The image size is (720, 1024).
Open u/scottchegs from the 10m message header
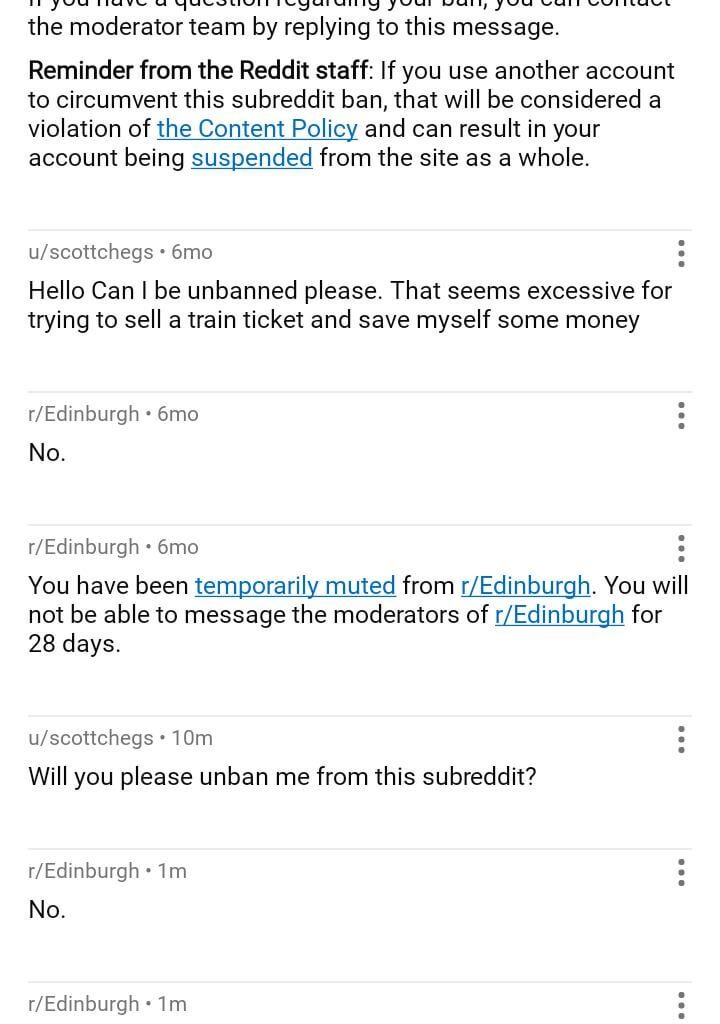91,738
